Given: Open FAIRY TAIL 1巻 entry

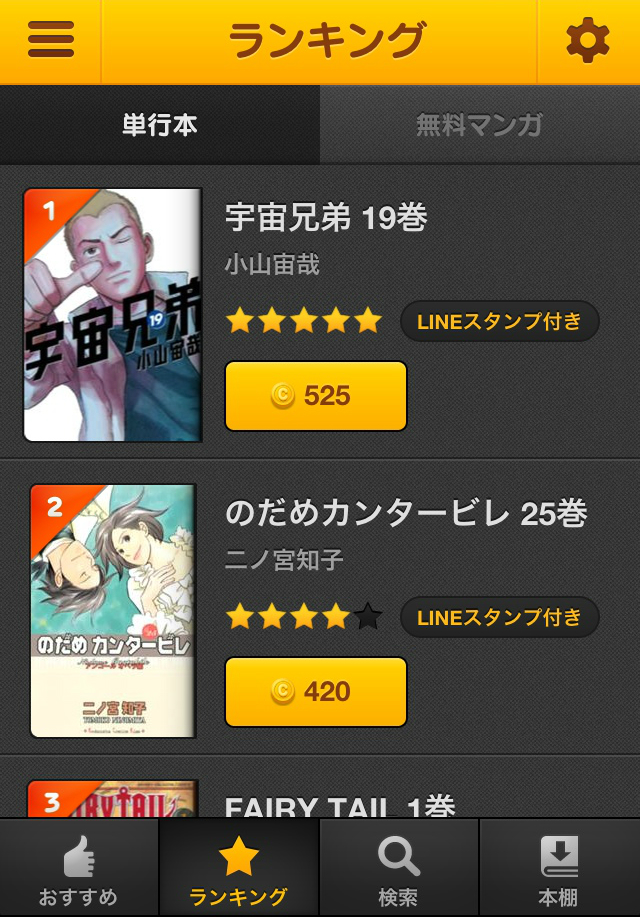Looking at the screenshot, I should (340, 804).
